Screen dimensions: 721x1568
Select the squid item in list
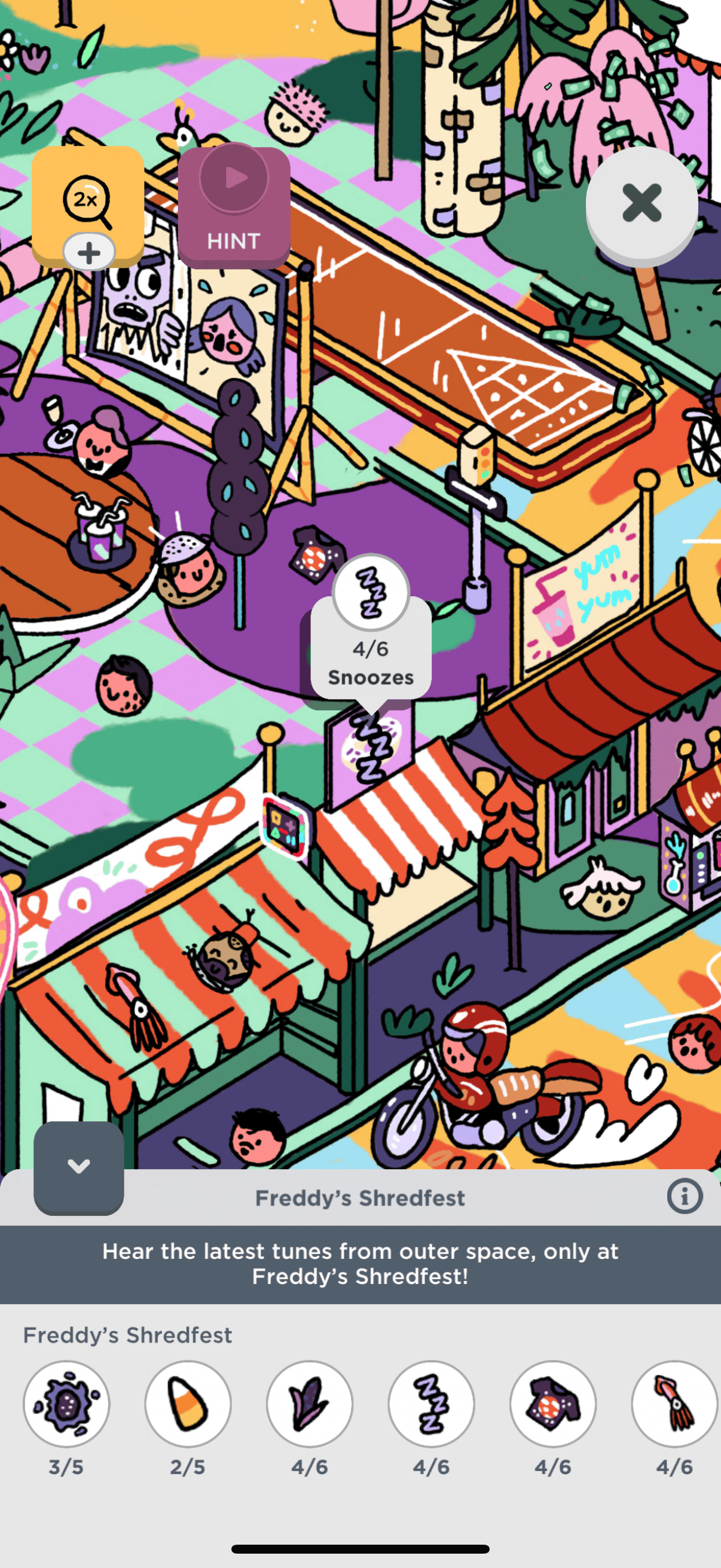click(674, 1404)
